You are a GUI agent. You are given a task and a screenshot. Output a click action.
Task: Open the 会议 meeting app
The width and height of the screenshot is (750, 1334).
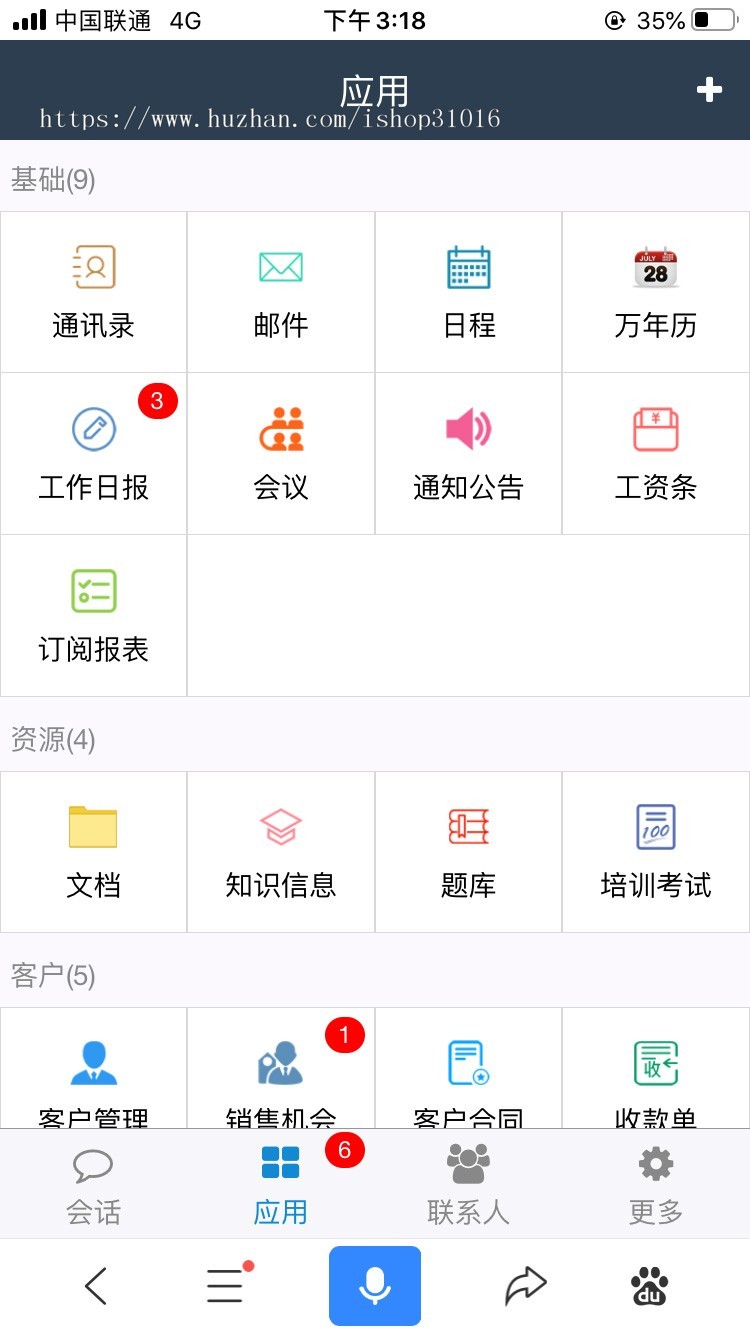click(x=280, y=453)
